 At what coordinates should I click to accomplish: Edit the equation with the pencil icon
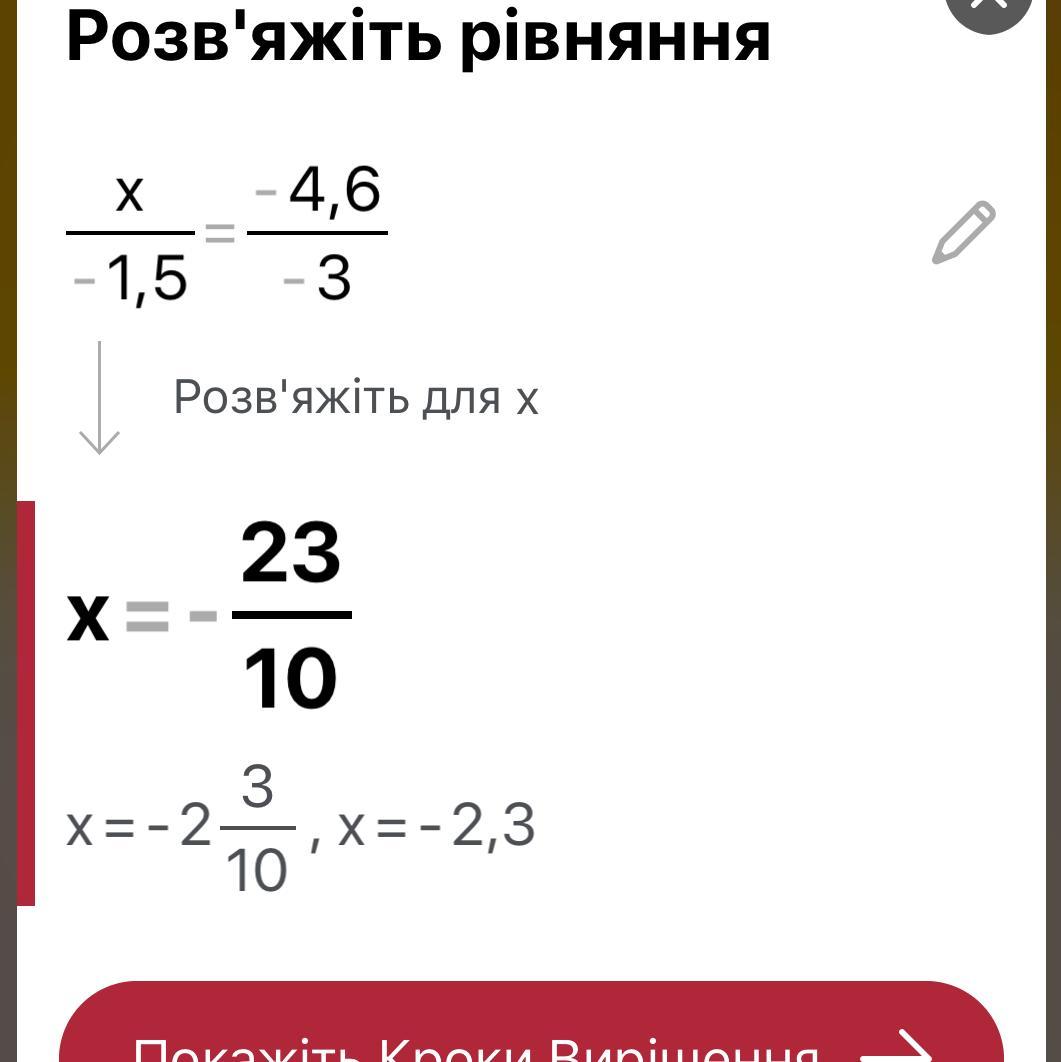pyautogui.click(x=963, y=232)
